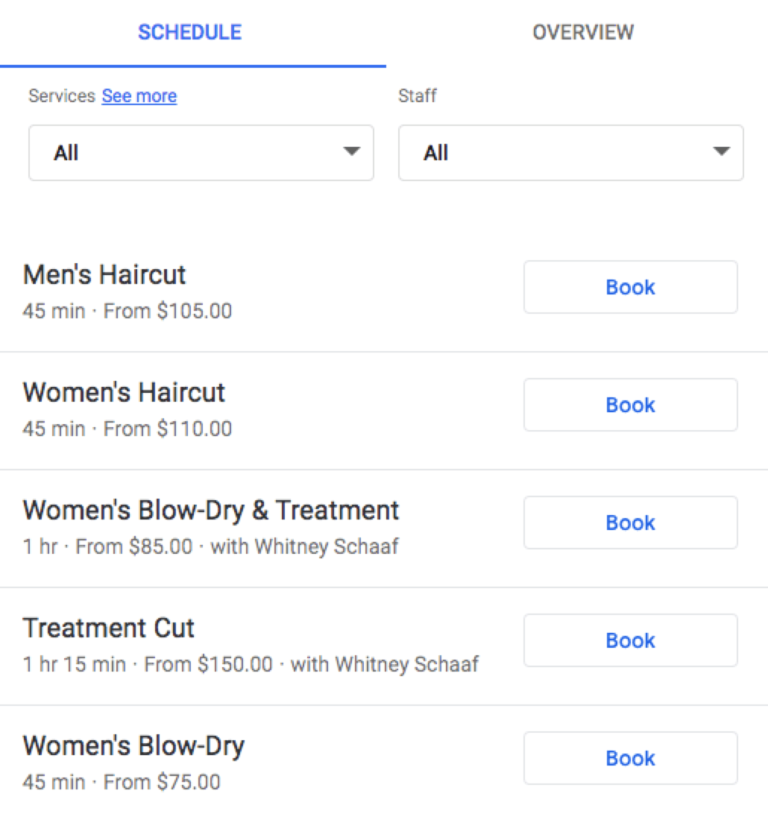Screen dimensions: 768x814
Task: Select the Schedule tab
Action: point(190,32)
